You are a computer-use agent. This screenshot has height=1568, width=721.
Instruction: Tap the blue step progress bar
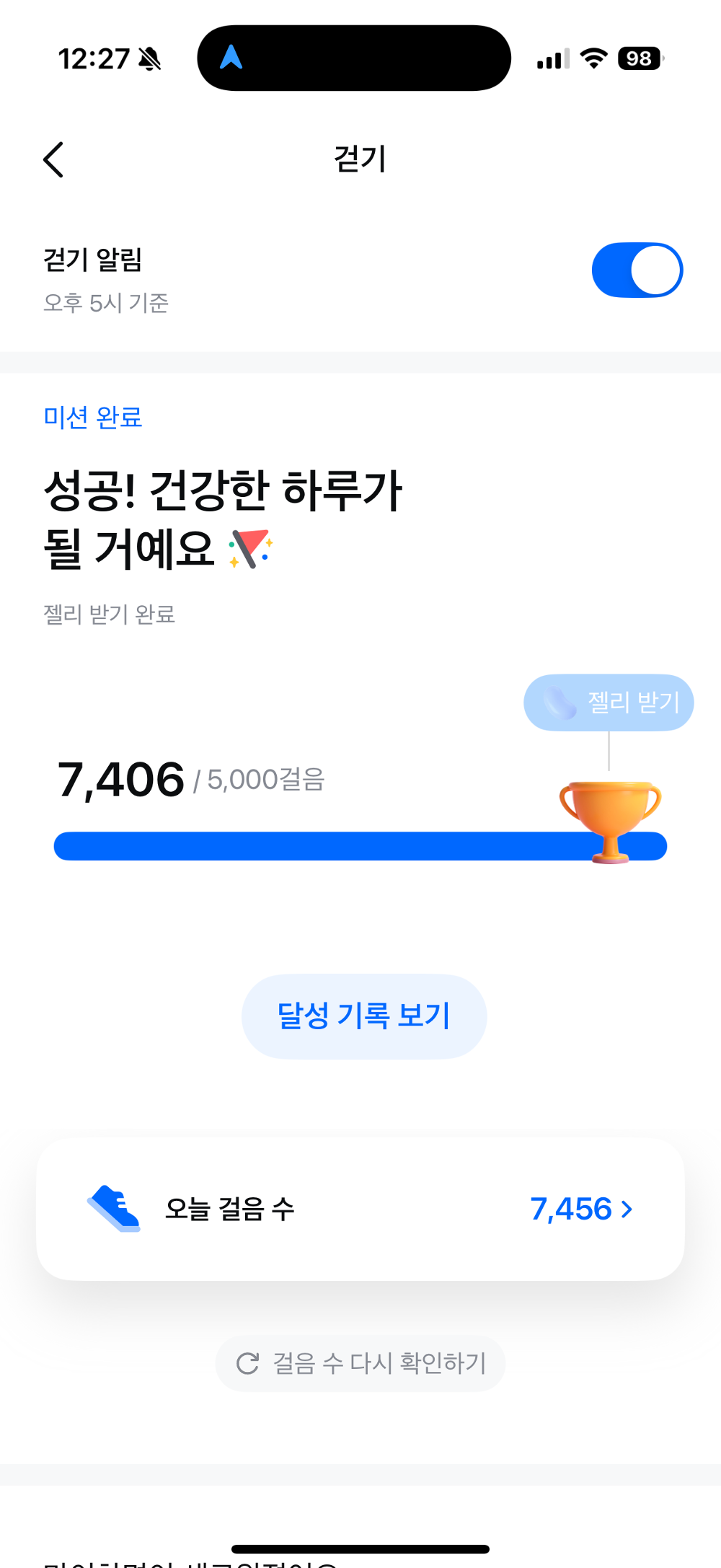point(324,846)
